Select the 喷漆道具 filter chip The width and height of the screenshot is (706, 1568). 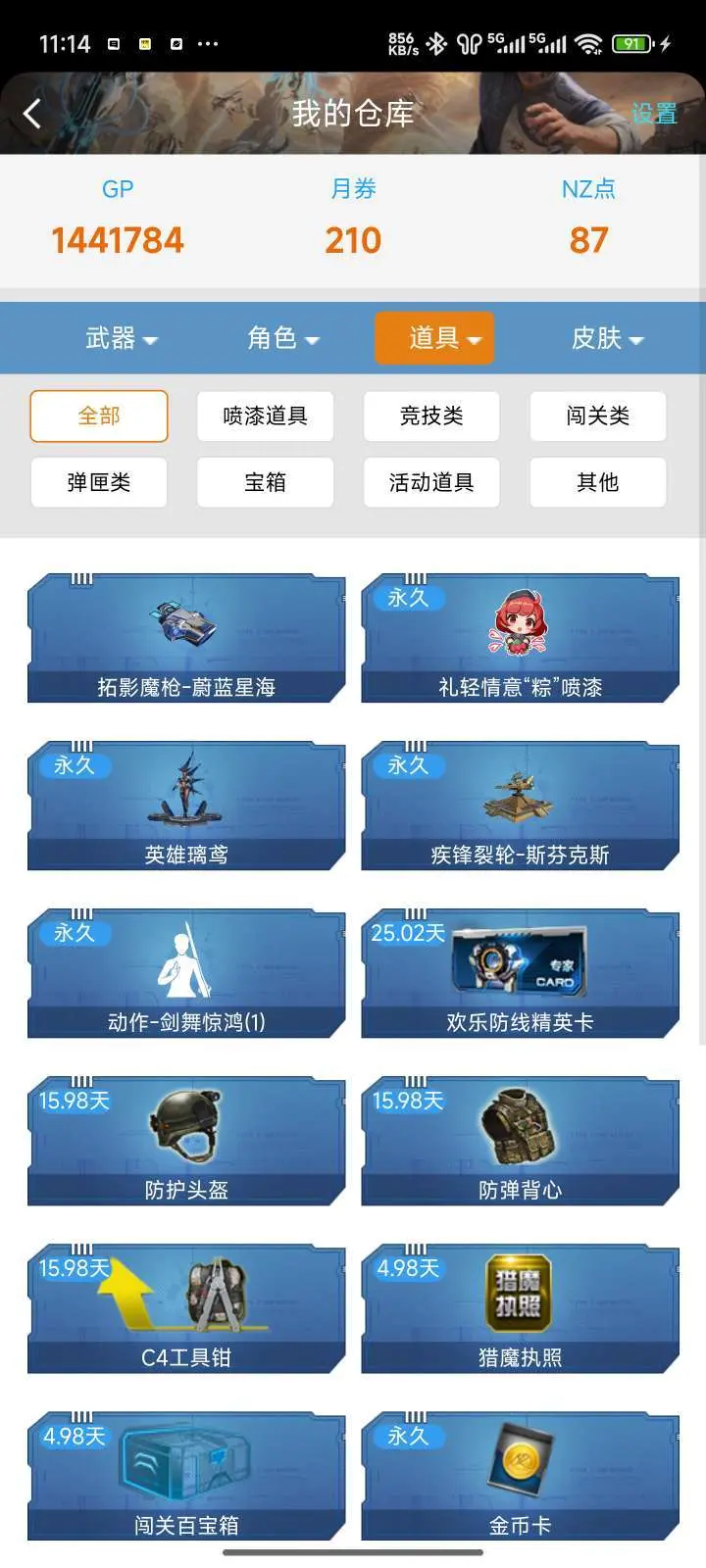[265, 416]
